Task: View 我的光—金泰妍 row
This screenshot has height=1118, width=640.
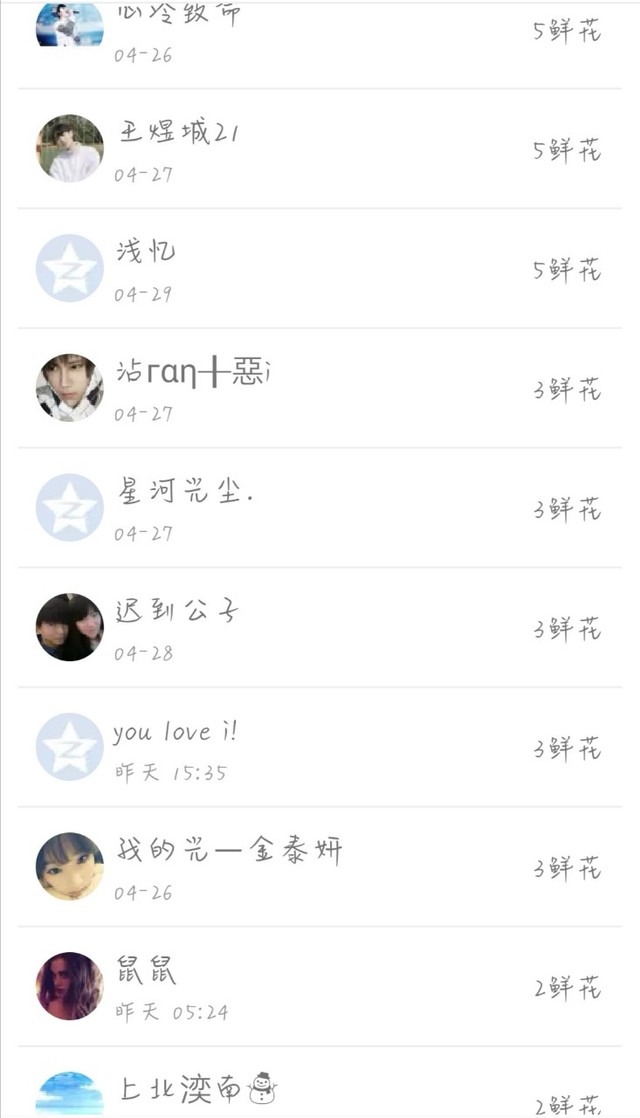Action: 320,868
